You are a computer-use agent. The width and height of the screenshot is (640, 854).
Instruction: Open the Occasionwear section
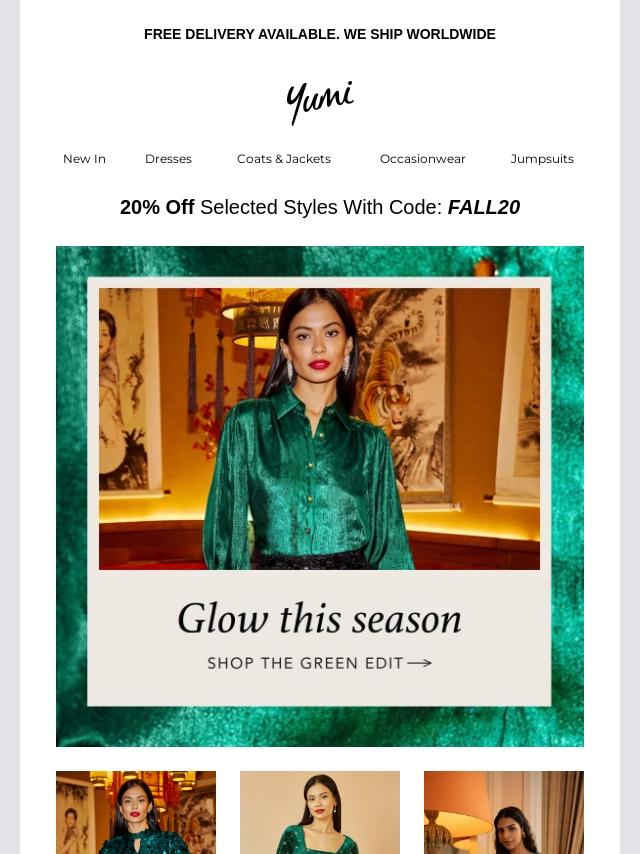pos(423,159)
